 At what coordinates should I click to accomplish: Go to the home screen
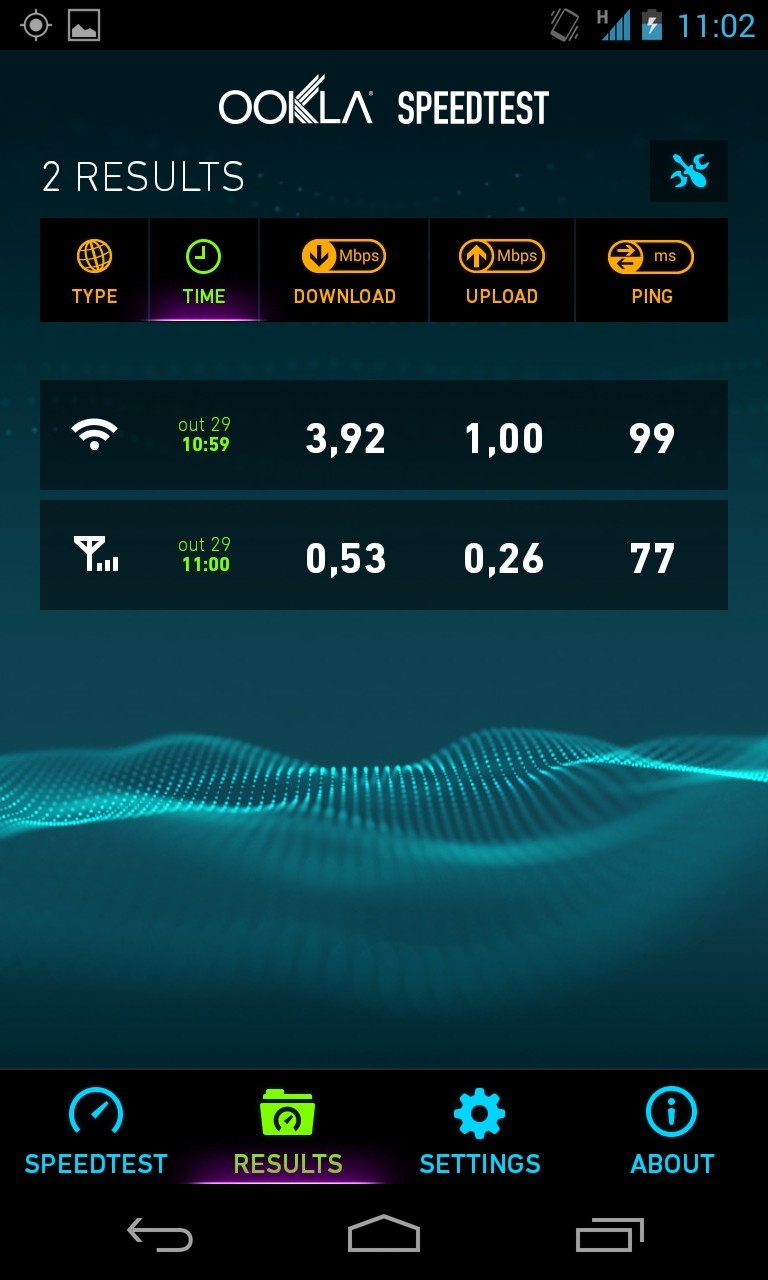pos(384,1235)
